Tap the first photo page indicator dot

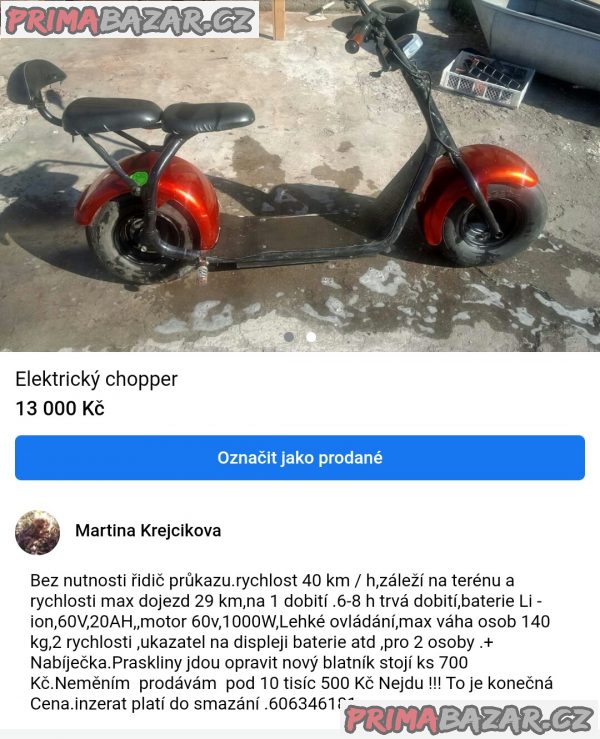[289, 337]
